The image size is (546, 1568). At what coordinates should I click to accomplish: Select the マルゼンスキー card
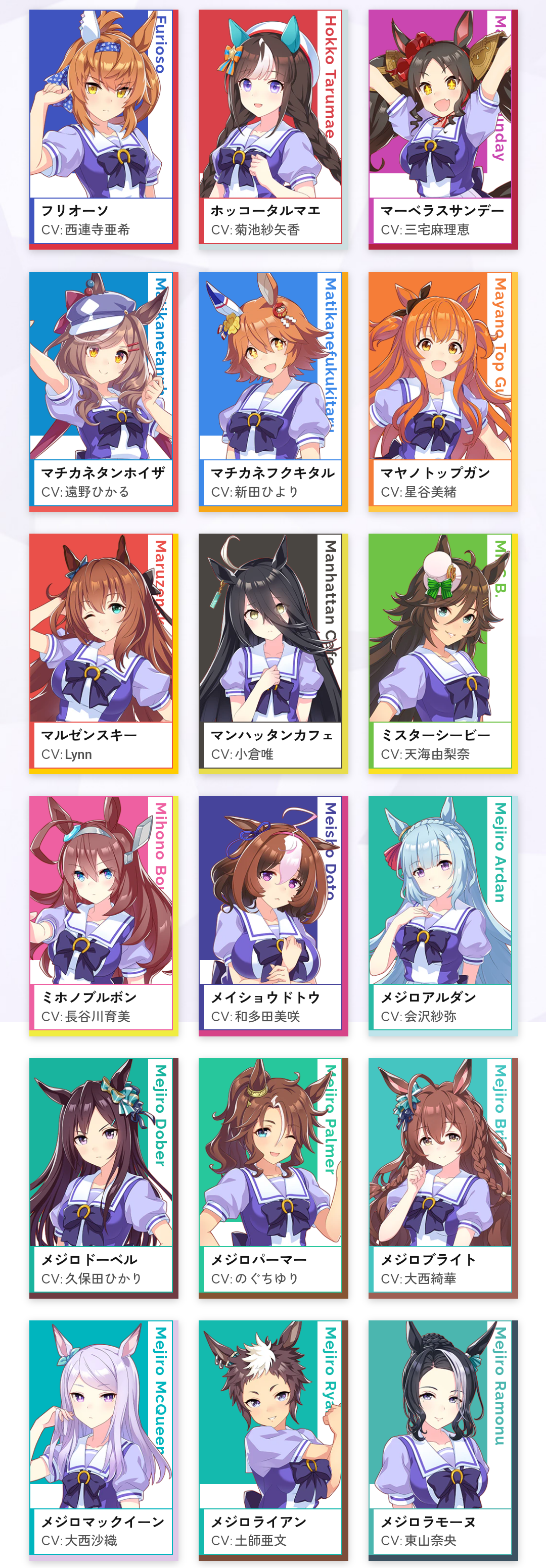pyautogui.click(x=104, y=654)
